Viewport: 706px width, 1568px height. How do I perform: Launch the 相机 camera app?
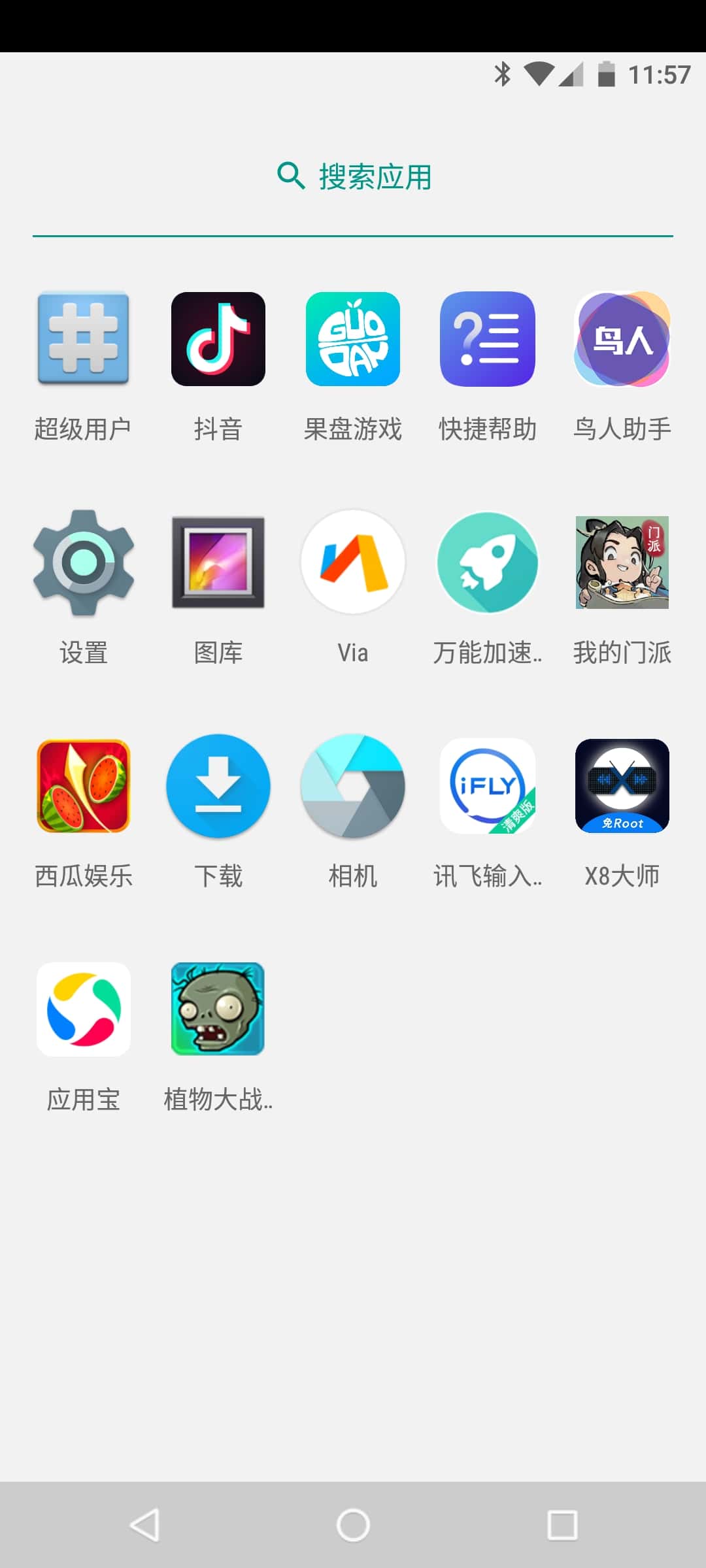(352, 787)
